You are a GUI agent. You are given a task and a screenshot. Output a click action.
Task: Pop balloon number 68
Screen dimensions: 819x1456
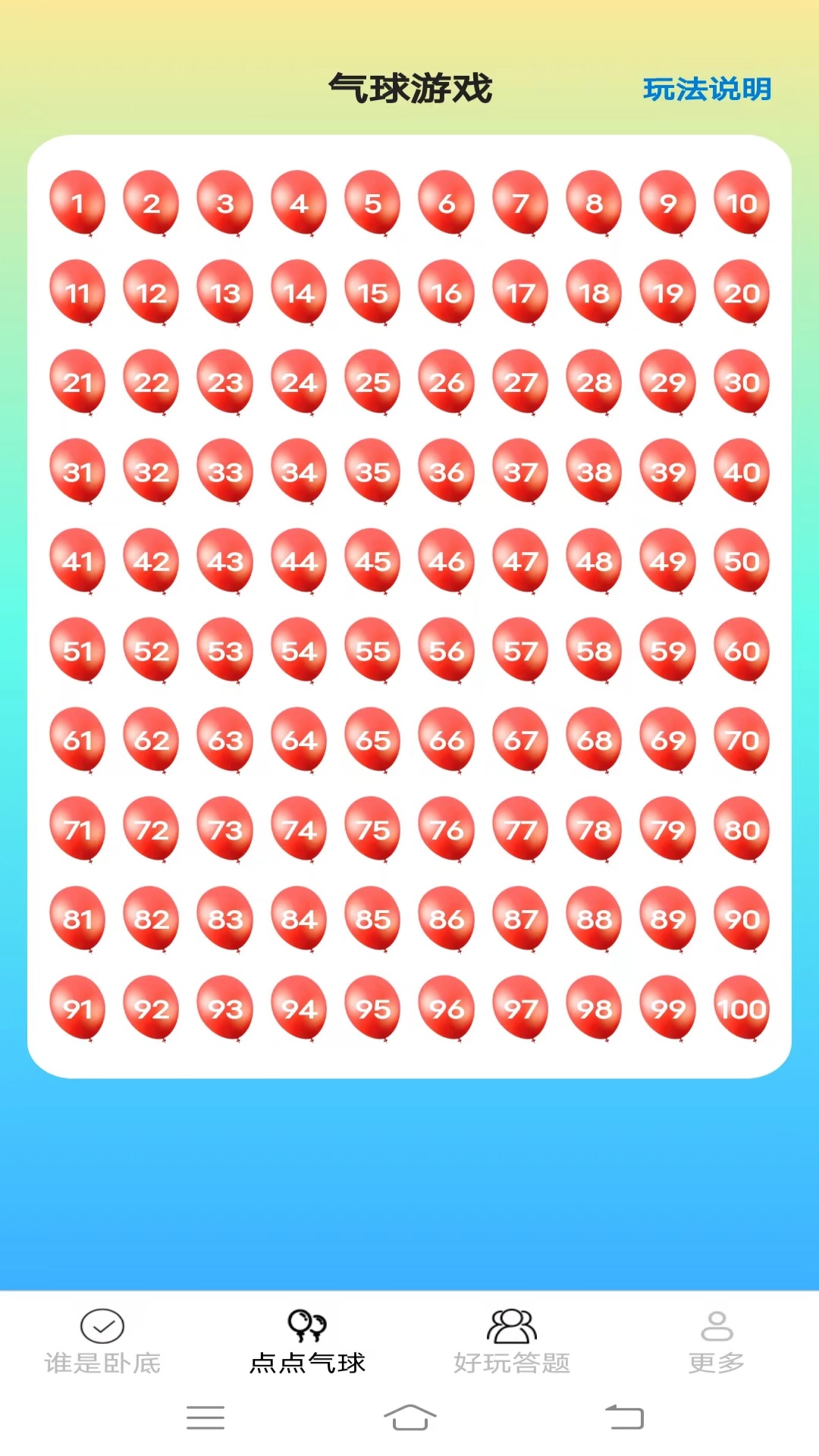[594, 739]
